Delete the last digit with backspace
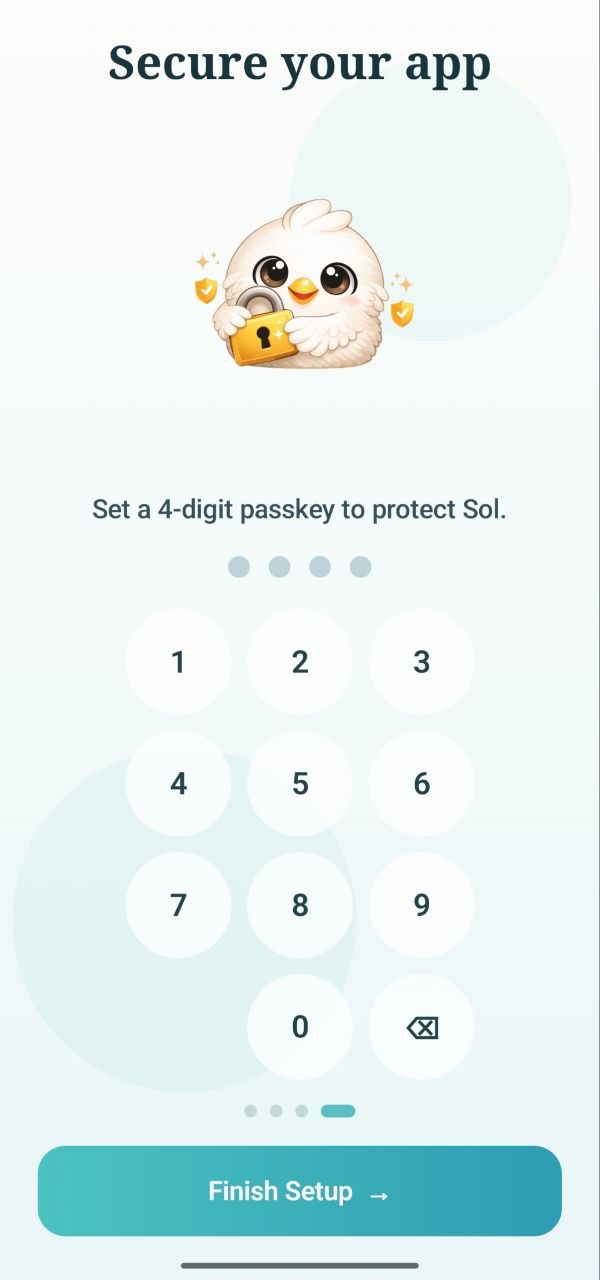 pos(421,1027)
